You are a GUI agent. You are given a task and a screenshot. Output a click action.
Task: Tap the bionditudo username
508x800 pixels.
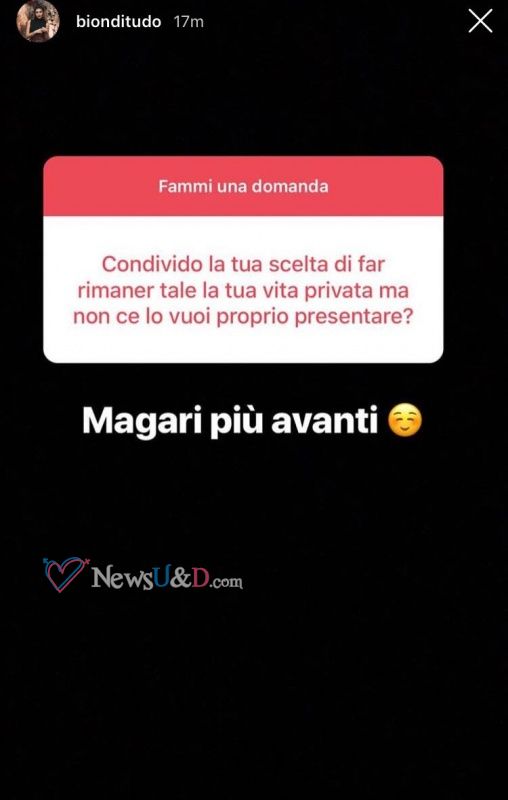[x=118, y=22]
